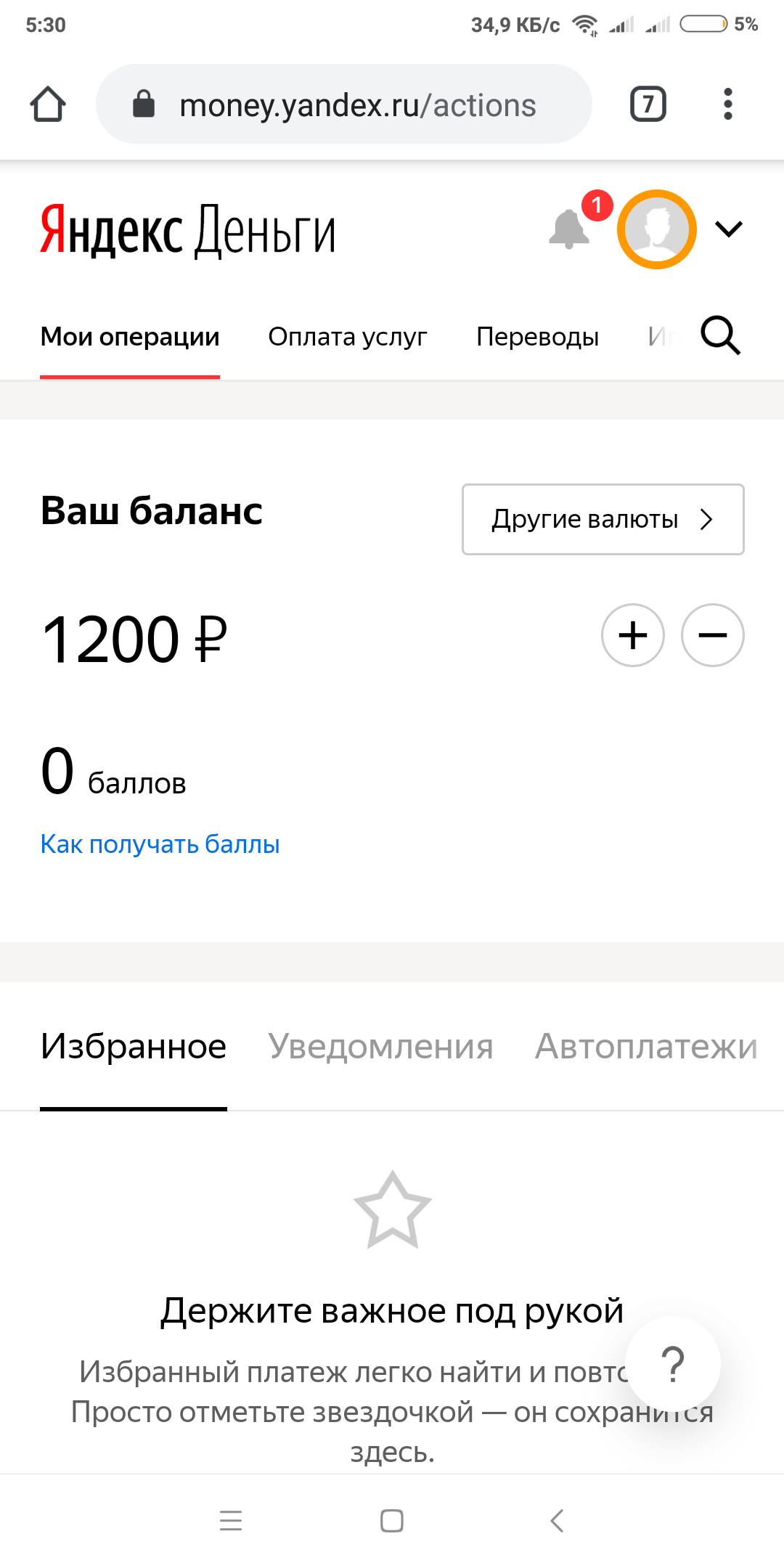This screenshot has width=784, height=1568.
Task: Withdraw money with the minus button
Action: [713, 635]
